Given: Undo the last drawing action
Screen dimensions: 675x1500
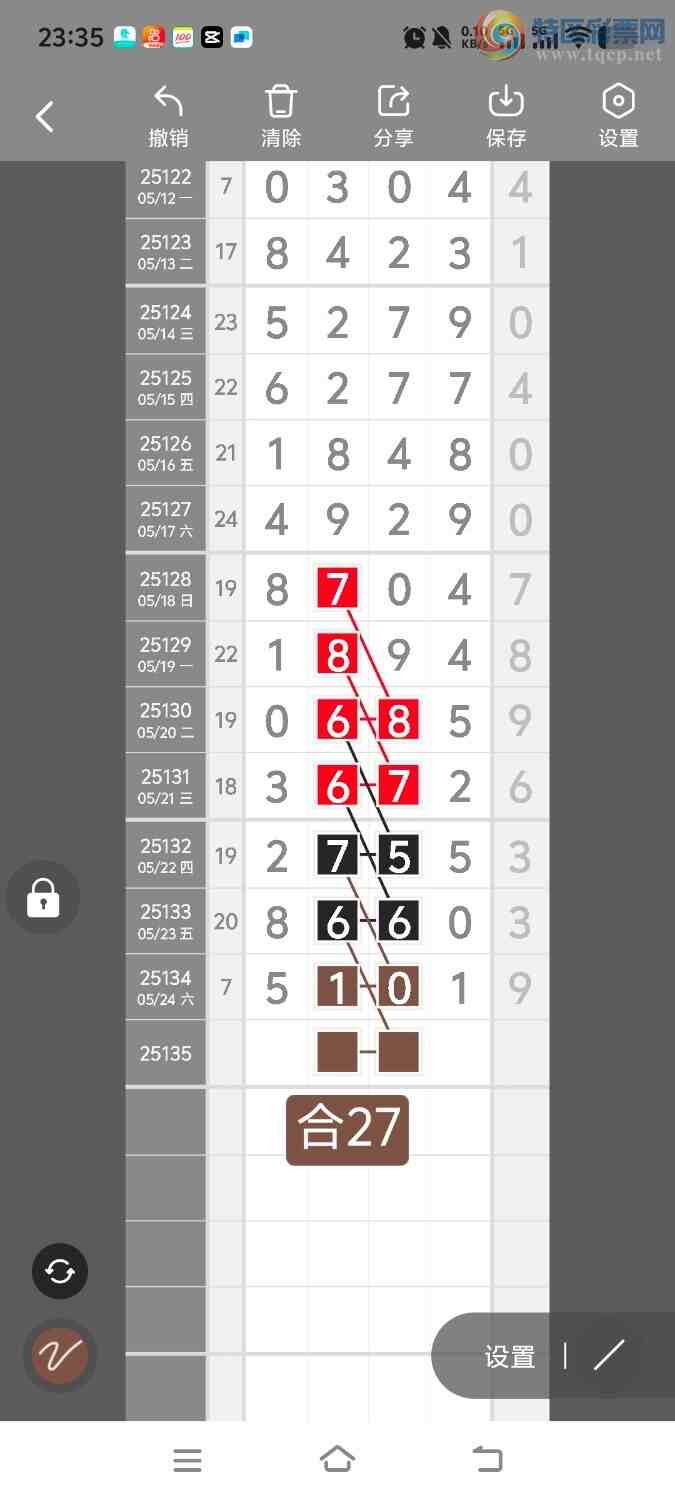Looking at the screenshot, I should (x=168, y=117).
